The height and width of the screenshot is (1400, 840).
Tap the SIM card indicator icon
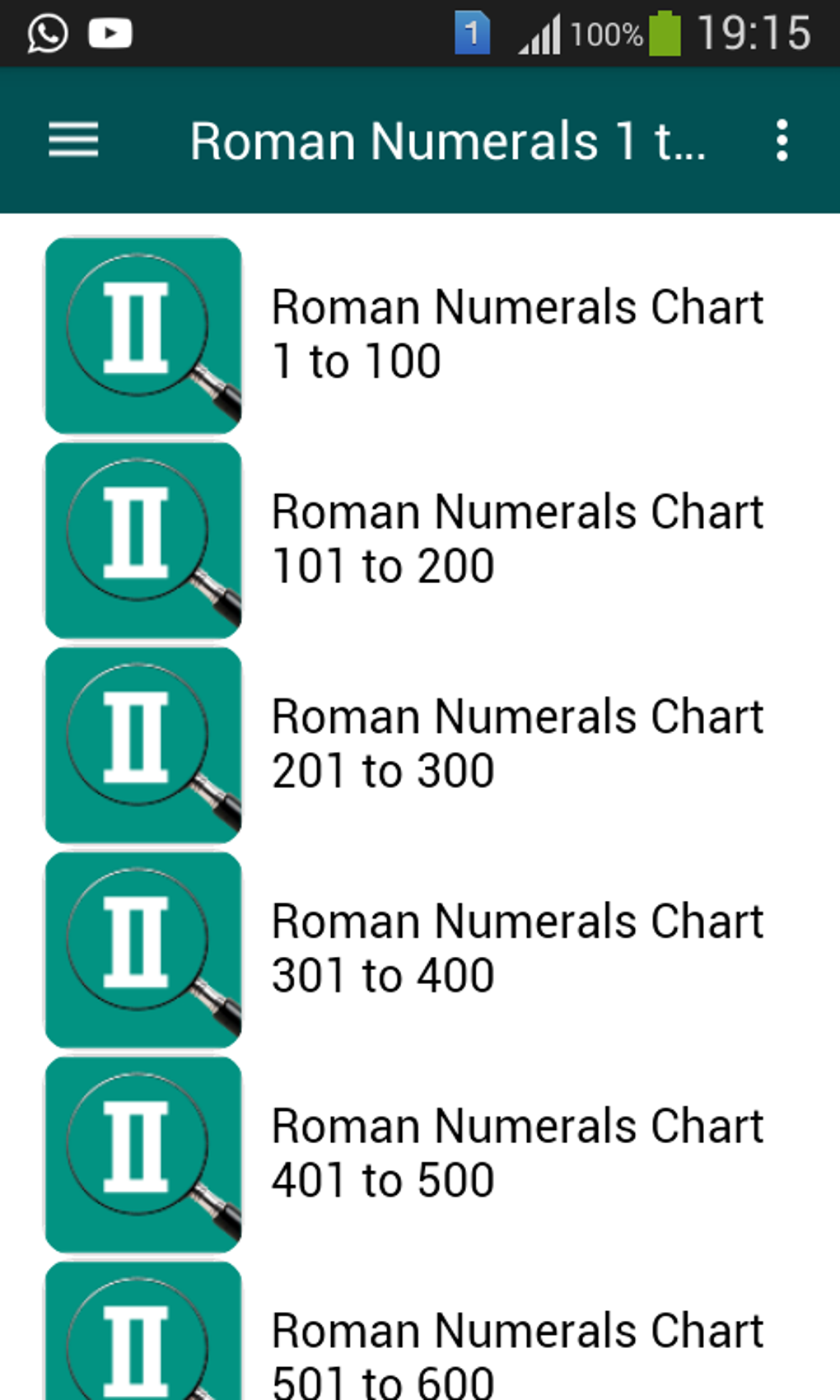click(x=472, y=33)
